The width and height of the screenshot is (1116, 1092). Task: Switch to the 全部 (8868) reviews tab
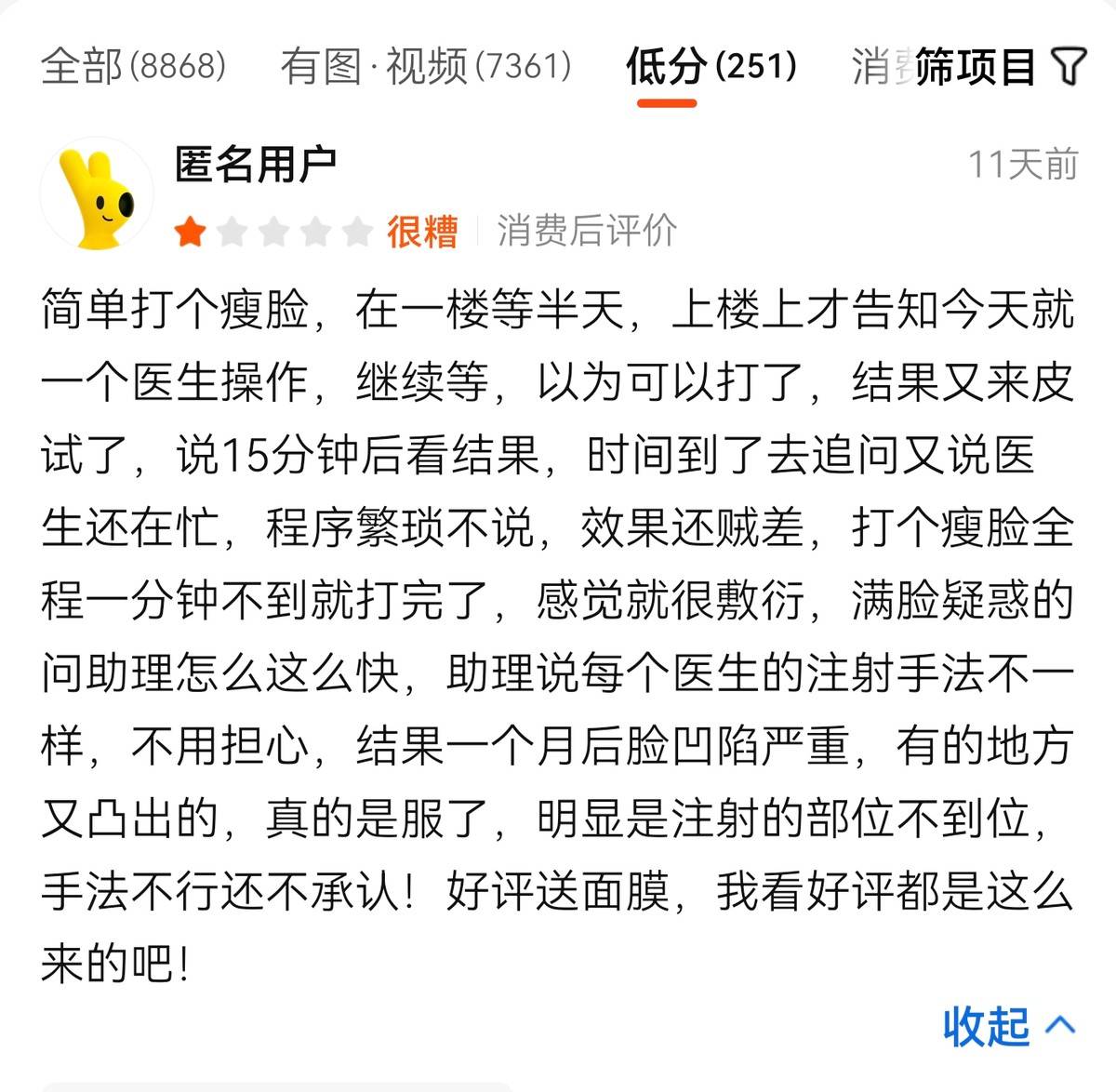click(x=133, y=67)
